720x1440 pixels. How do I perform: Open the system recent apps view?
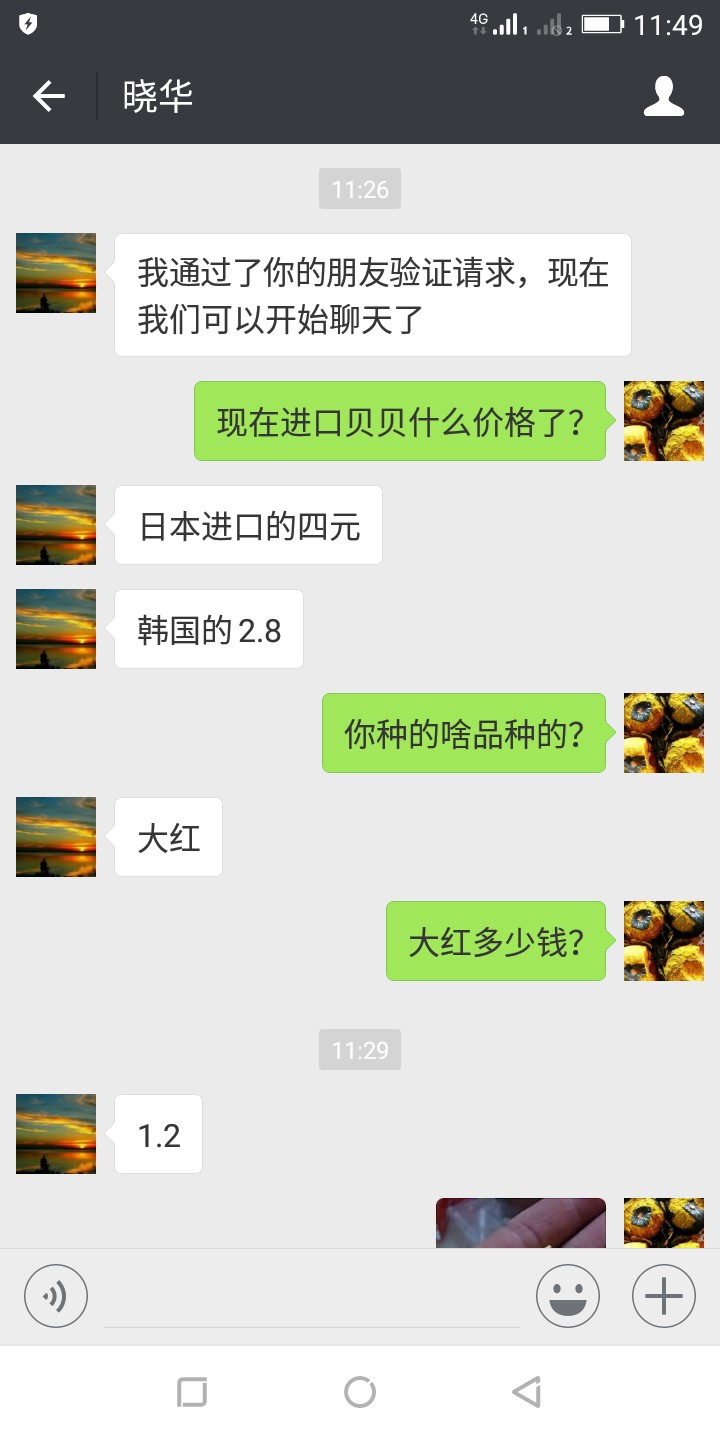point(192,1391)
